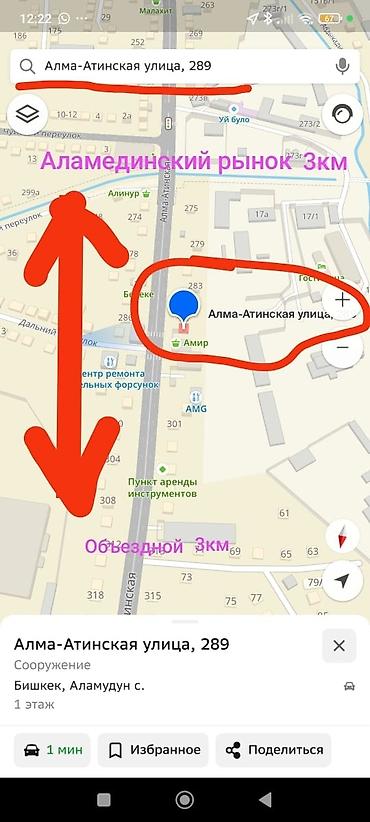Build a car route with 1 мин button
The width and height of the screenshot is (370, 822).
(x=52, y=750)
